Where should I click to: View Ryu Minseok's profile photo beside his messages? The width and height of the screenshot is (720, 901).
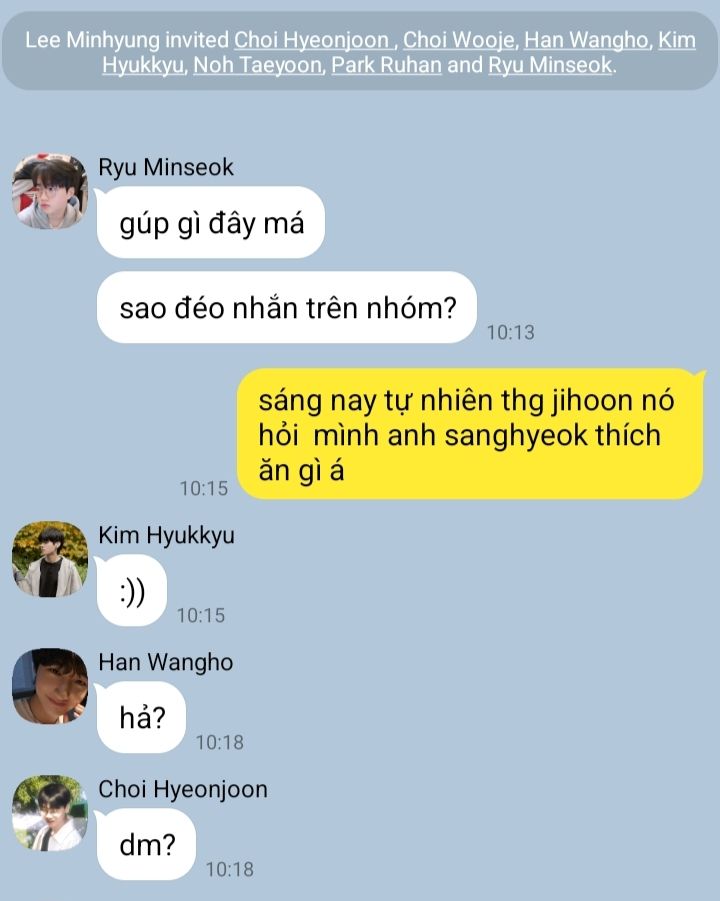[x=50, y=191]
